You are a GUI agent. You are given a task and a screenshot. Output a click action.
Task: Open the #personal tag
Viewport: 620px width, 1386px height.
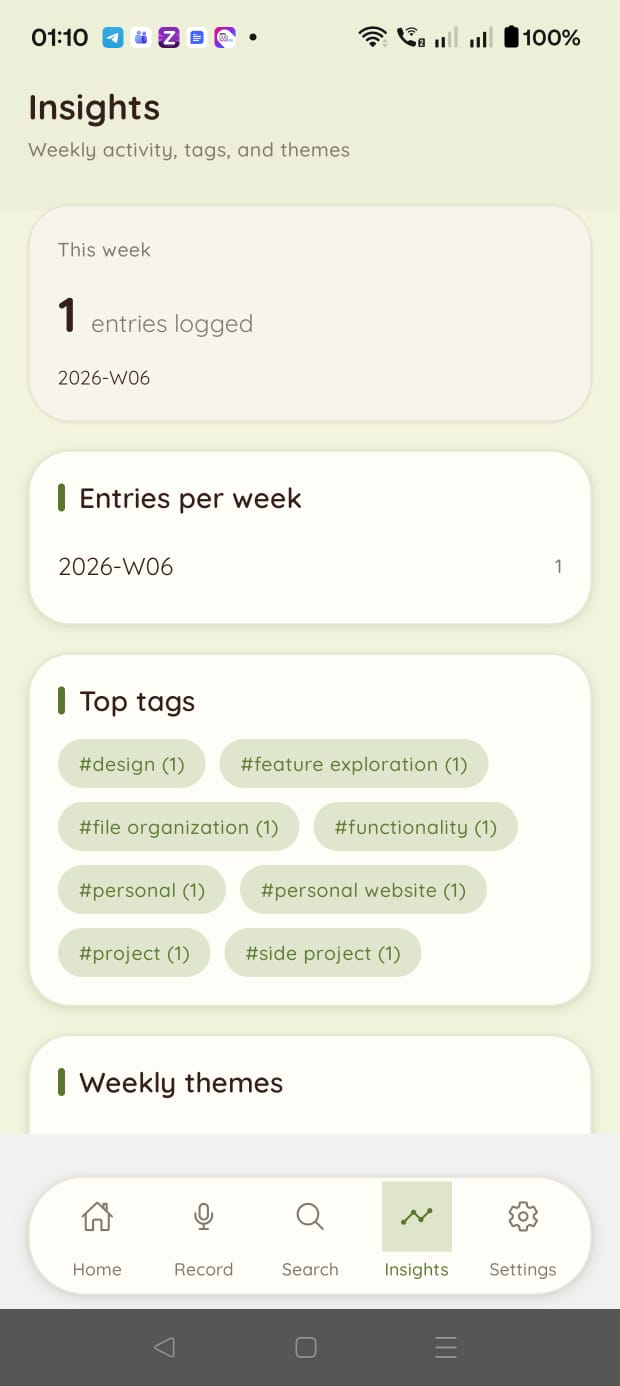142,890
